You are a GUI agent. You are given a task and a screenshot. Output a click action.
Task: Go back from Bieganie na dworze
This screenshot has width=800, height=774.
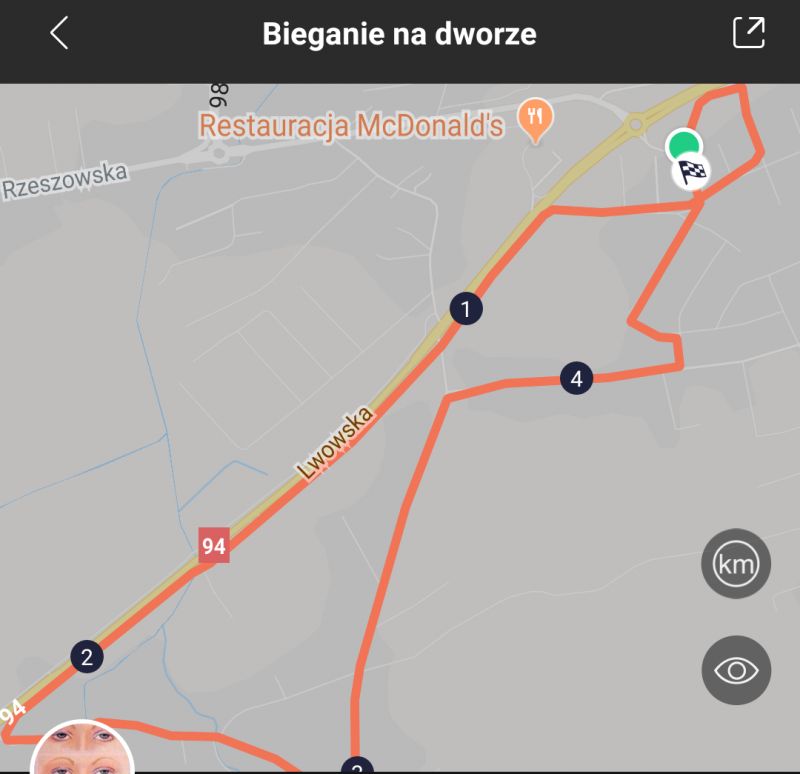click(x=59, y=34)
